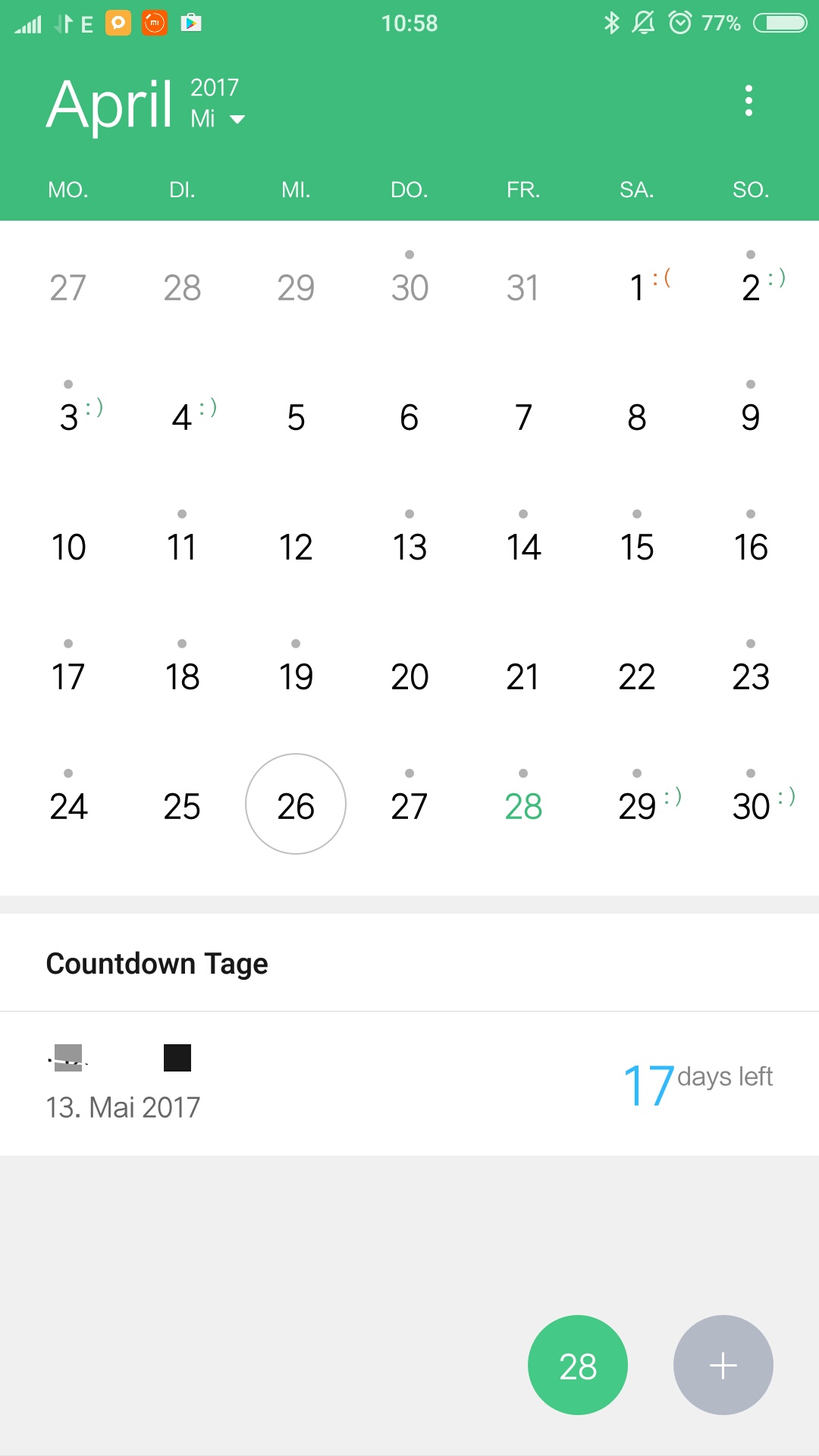Select April 5 in the calendar
The height and width of the screenshot is (1456, 819).
(x=296, y=417)
